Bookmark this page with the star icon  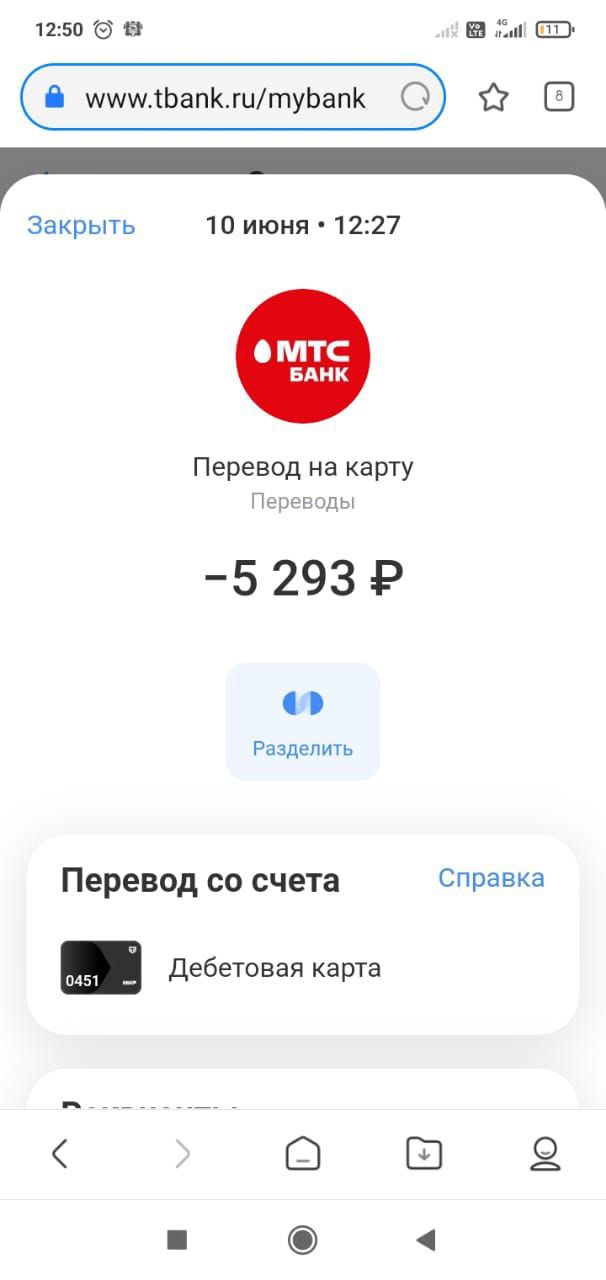[x=493, y=97]
